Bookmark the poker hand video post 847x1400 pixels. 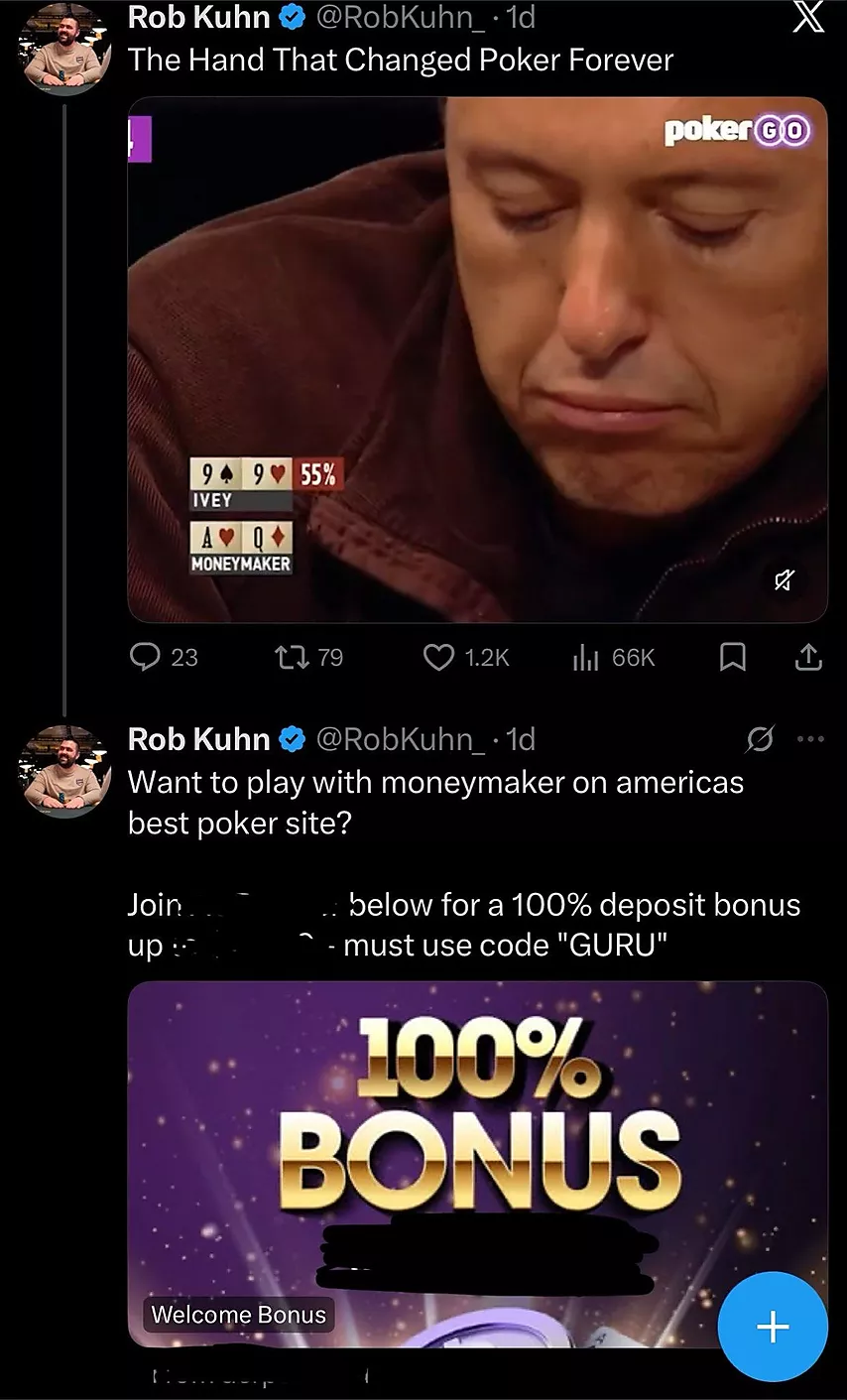coord(732,657)
